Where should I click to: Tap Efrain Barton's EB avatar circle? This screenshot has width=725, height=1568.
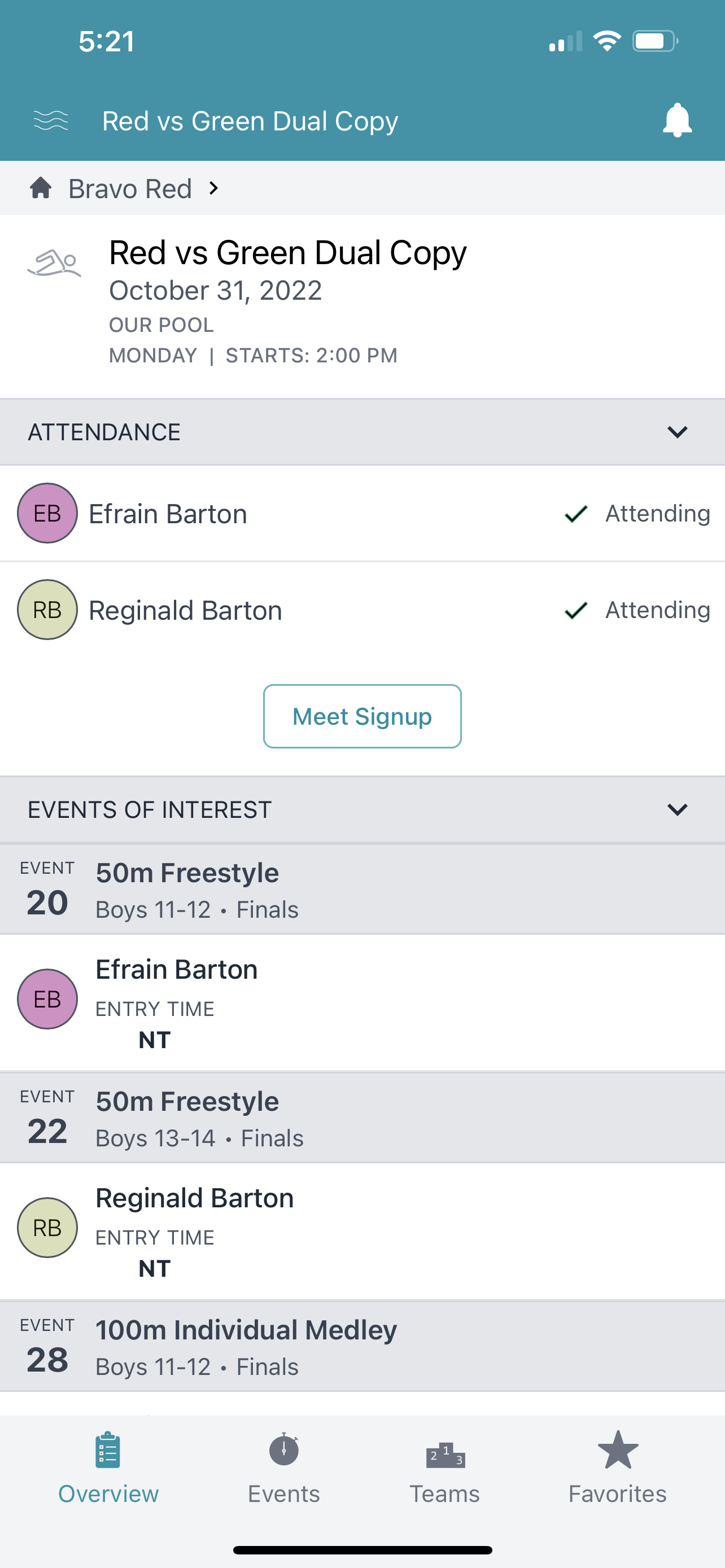pos(47,513)
